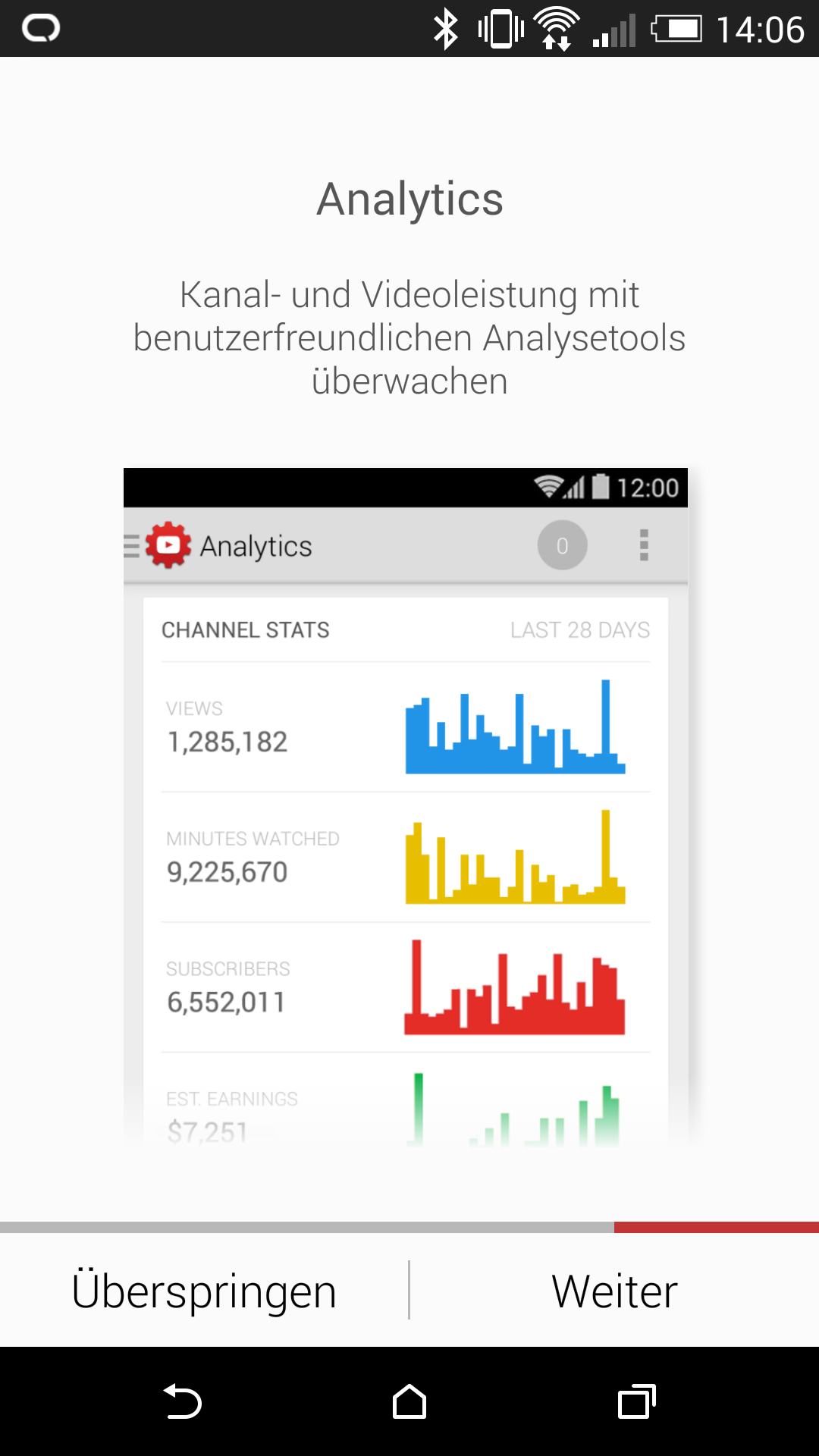
Task: Go back using system back button
Action: tap(182, 1401)
